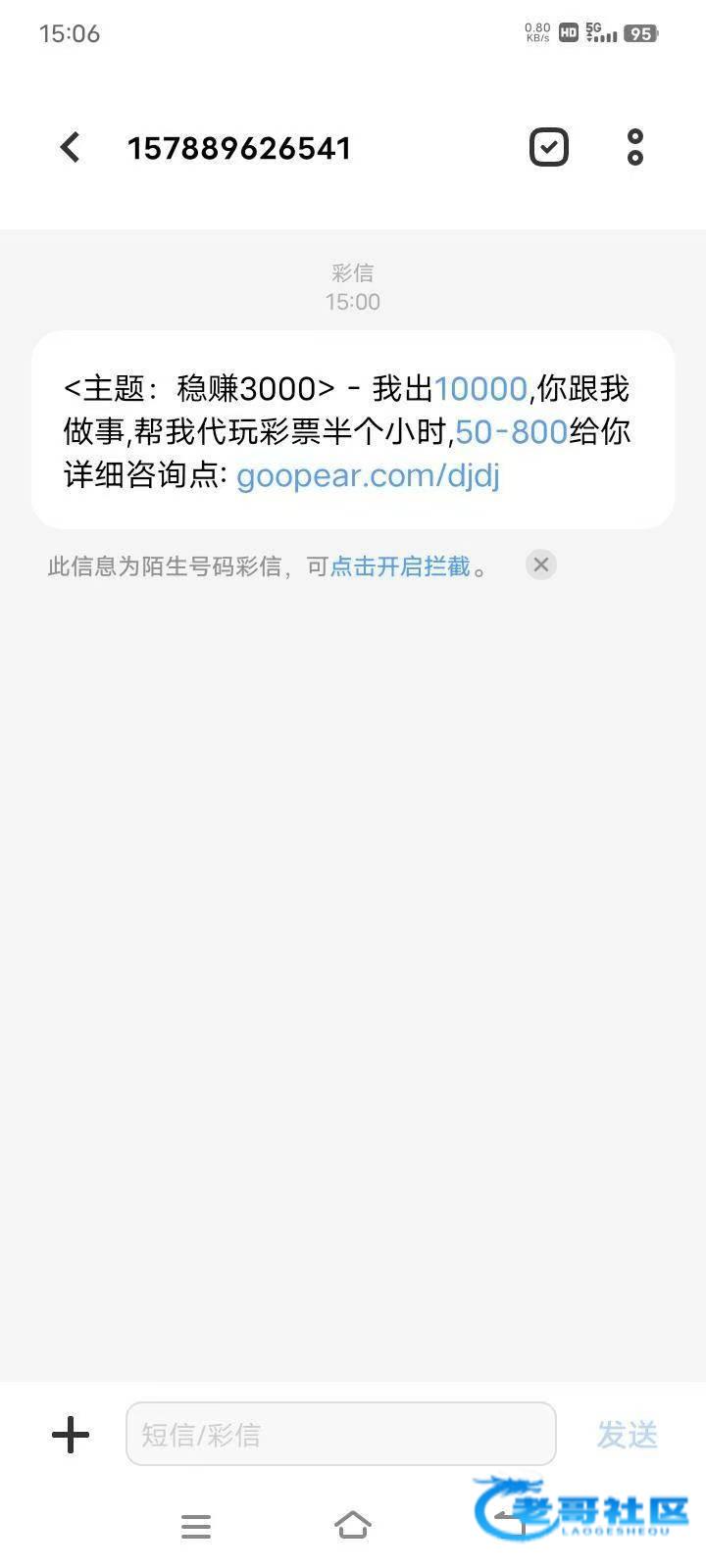
Task: Go to the home screen
Action: click(x=353, y=1526)
